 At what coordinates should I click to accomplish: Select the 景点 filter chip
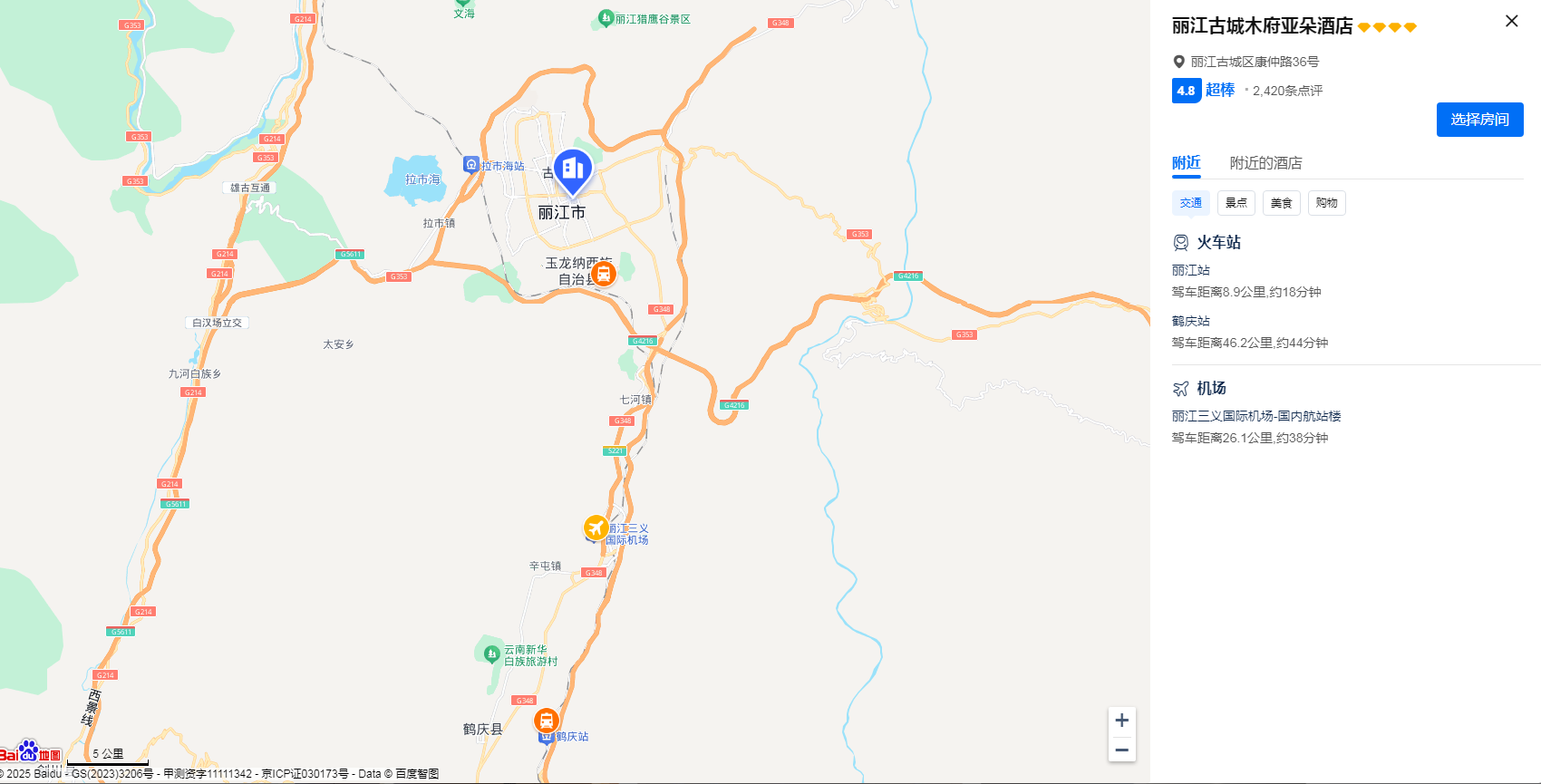[x=1236, y=203]
